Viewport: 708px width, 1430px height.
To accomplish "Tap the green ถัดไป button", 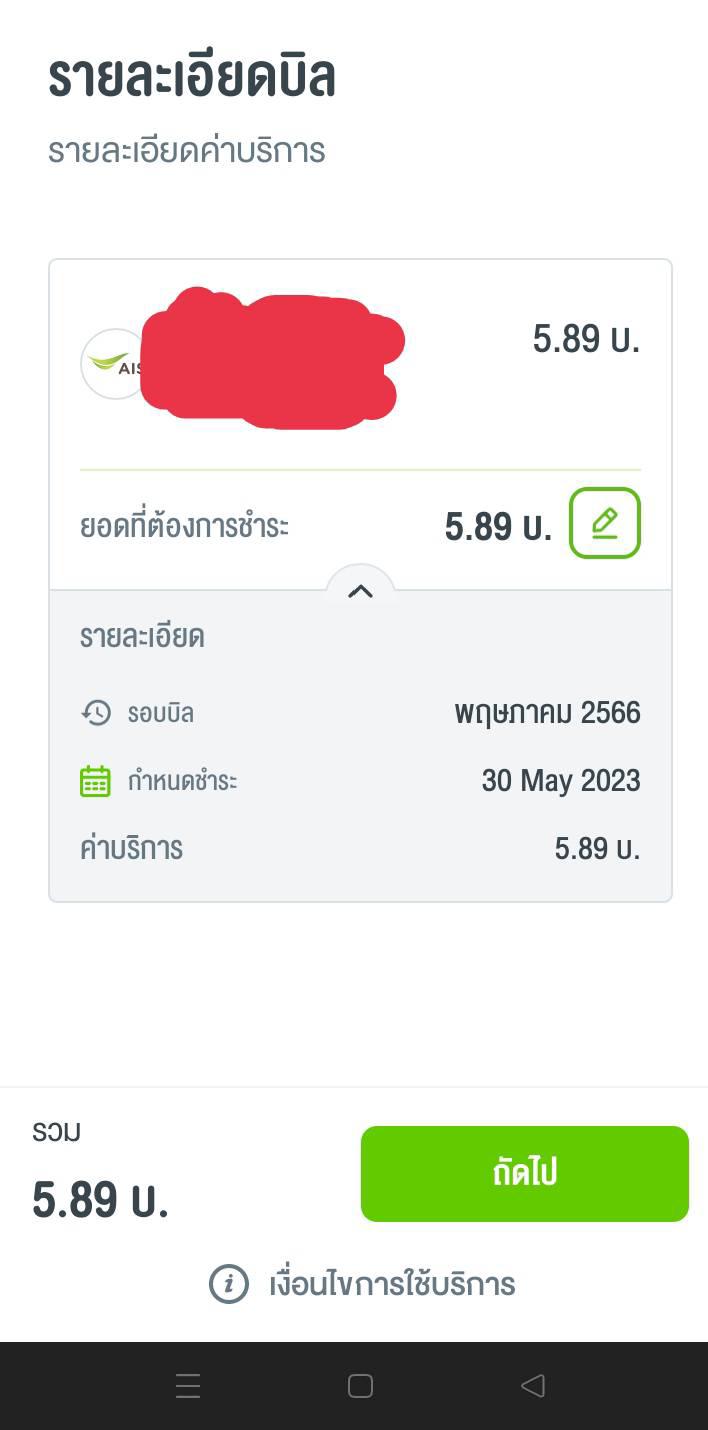I will pos(524,1173).
